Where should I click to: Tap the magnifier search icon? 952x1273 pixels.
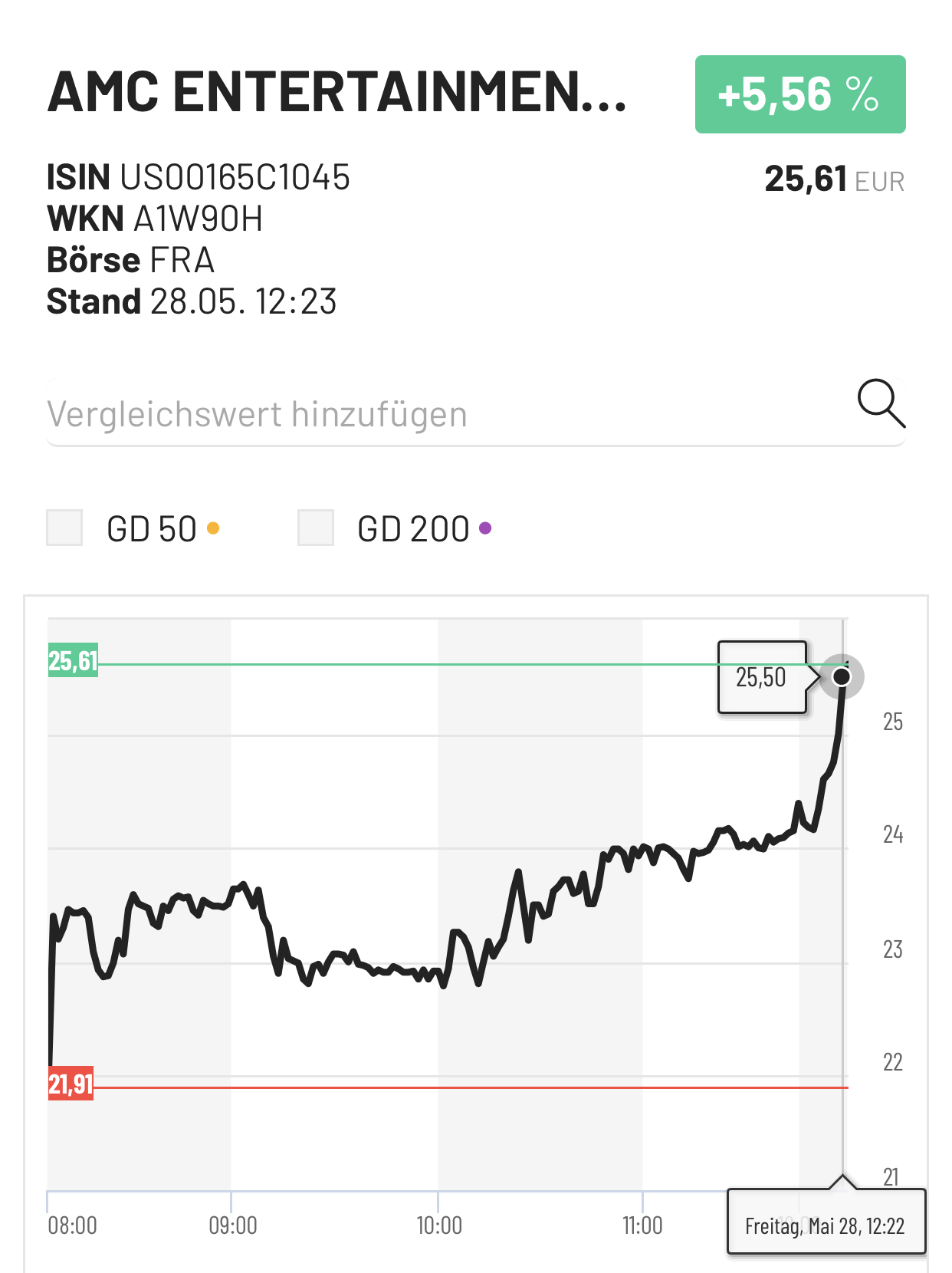click(881, 403)
